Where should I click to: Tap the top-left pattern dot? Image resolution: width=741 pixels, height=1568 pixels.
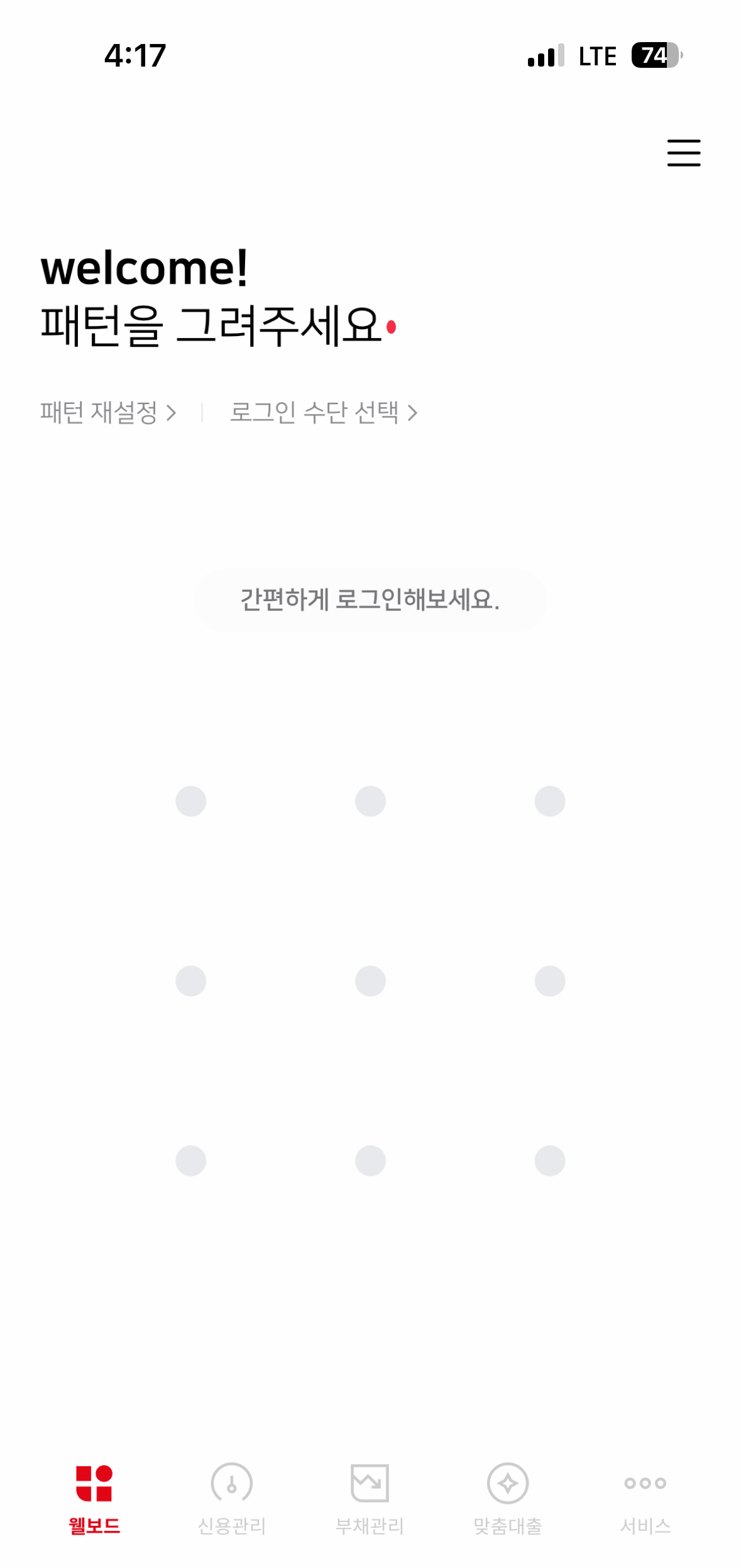[x=191, y=801]
